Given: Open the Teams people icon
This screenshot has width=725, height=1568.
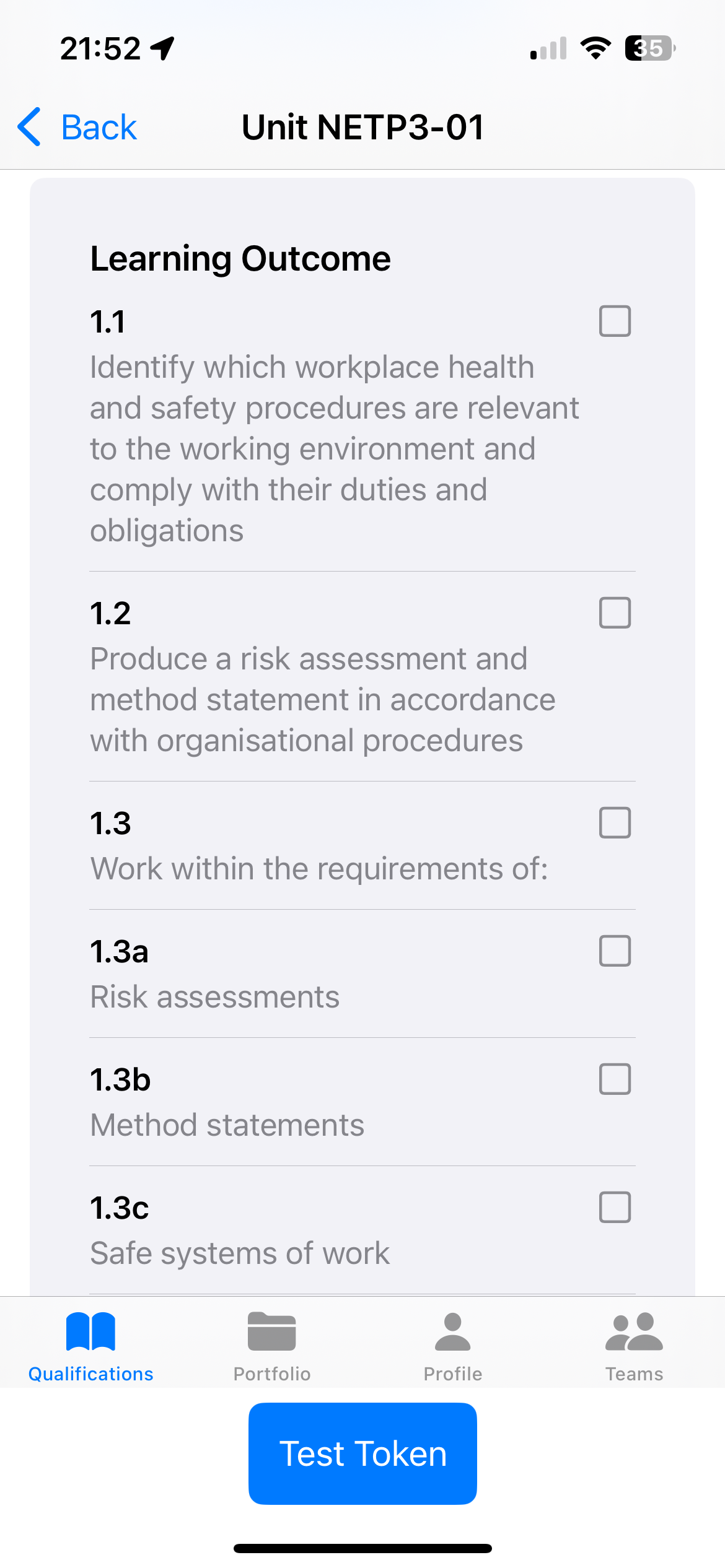Looking at the screenshot, I should [x=633, y=1331].
